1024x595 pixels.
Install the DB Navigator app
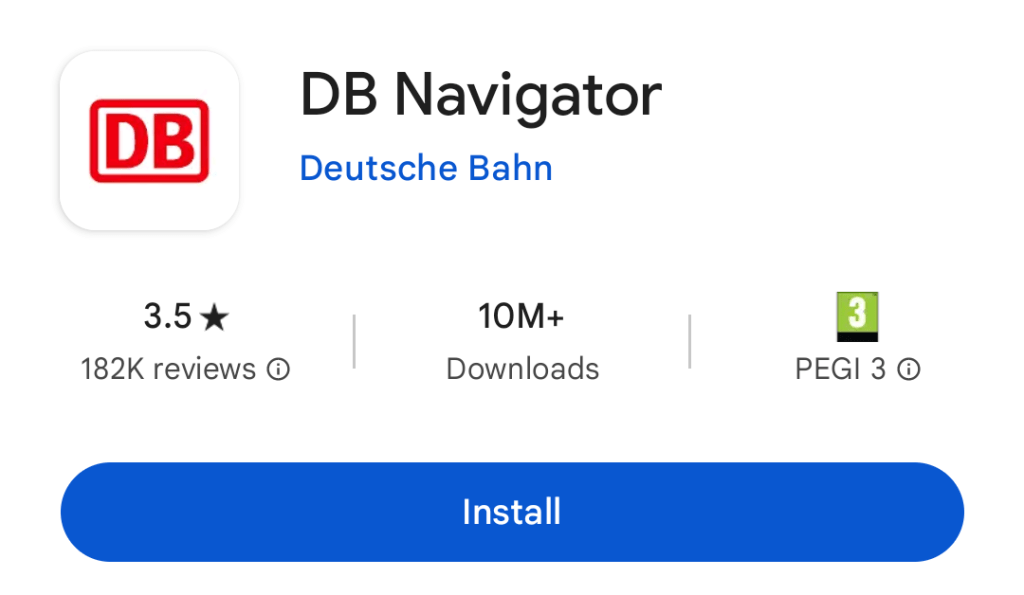coord(512,512)
